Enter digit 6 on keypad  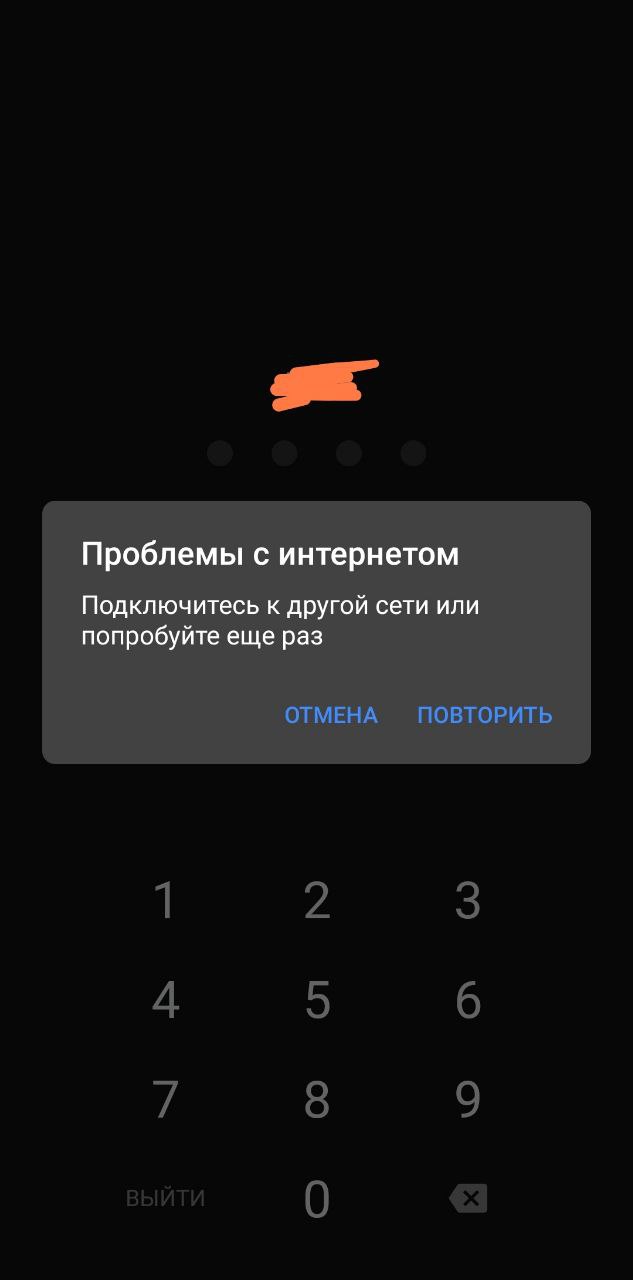point(468,1000)
